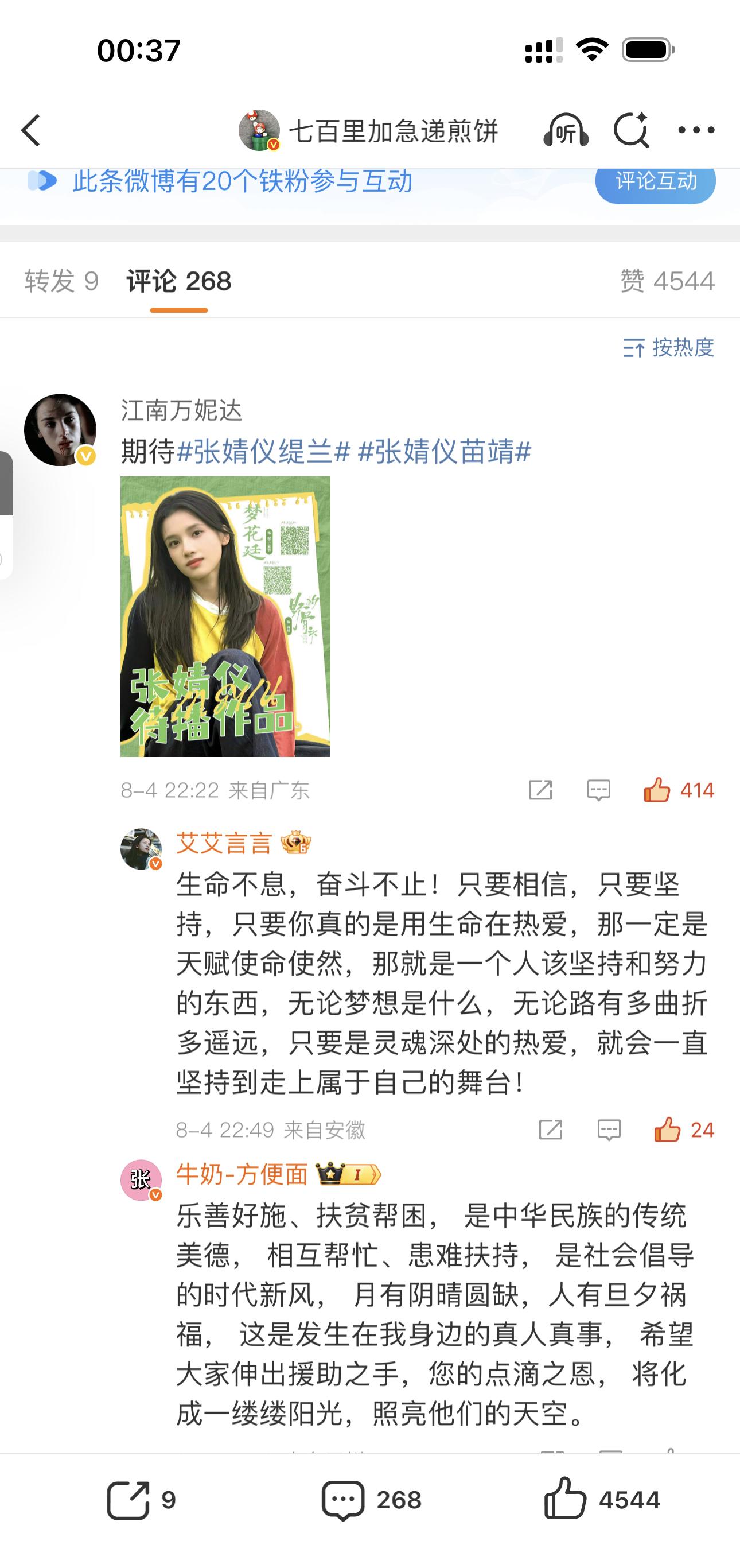
Task: Open 江南万妮达's profile avatar
Action: pyautogui.click(x=60, y=430)
